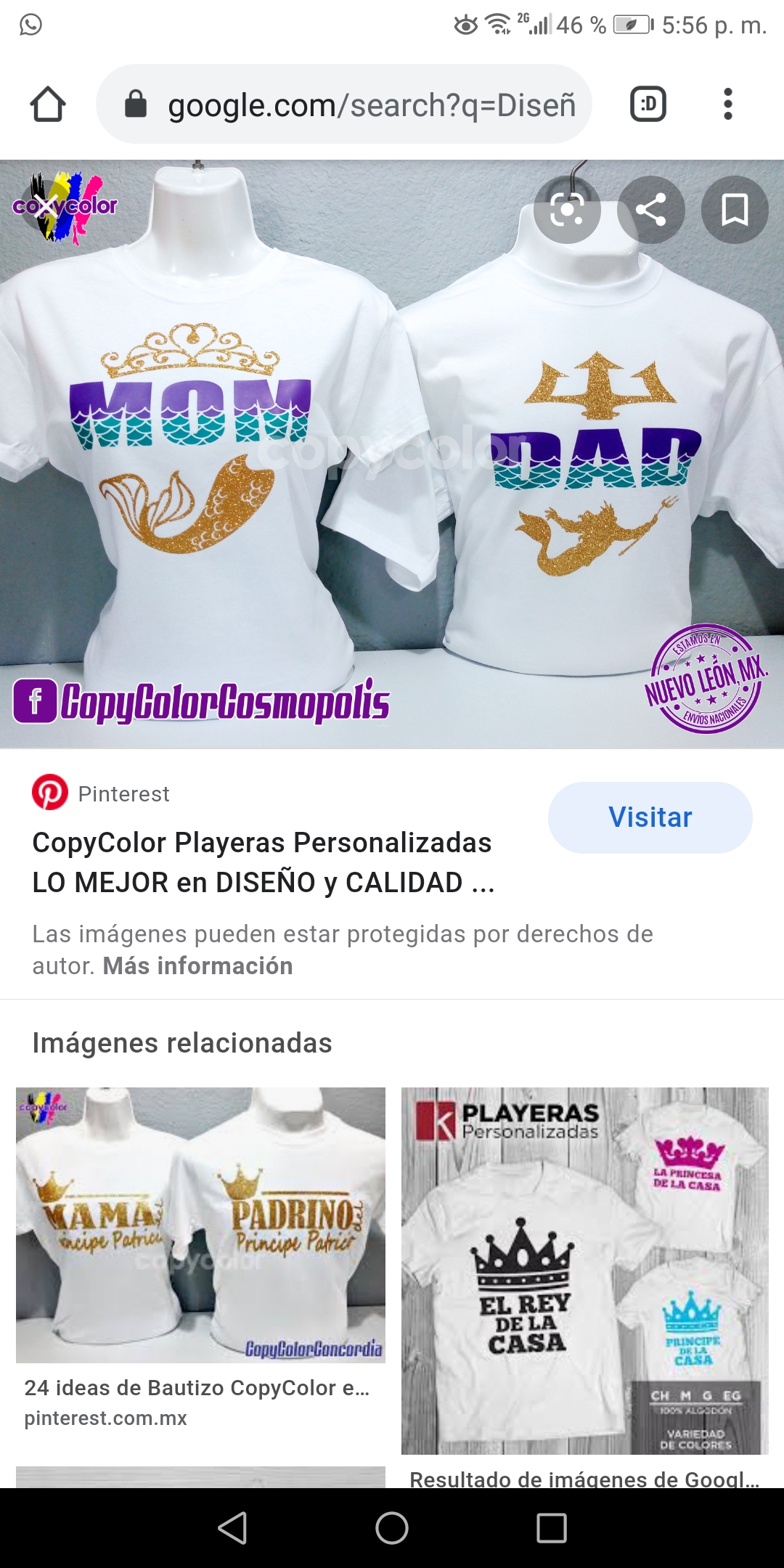The height and width of the screenshot is (1568, 784).
Task: Open recent apps from the navigation bar
Action: click(551, 1528)
